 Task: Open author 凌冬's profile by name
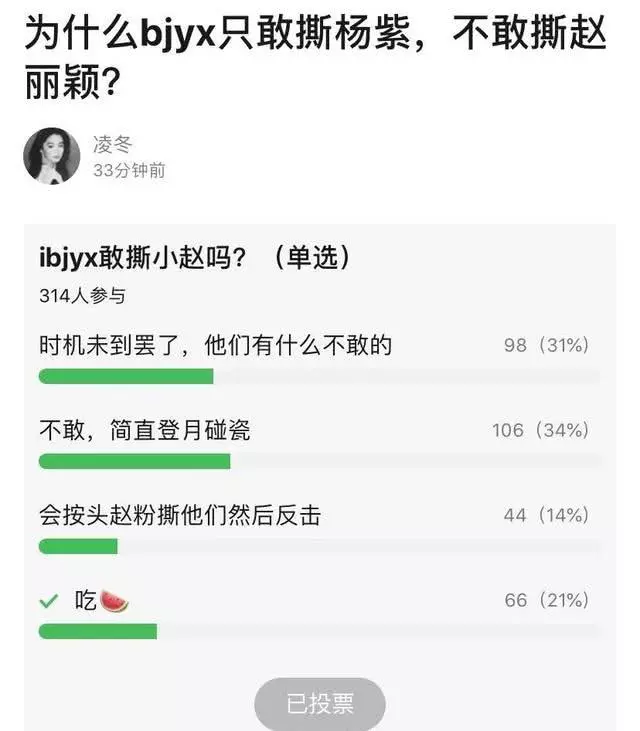[x=114, y=145]
